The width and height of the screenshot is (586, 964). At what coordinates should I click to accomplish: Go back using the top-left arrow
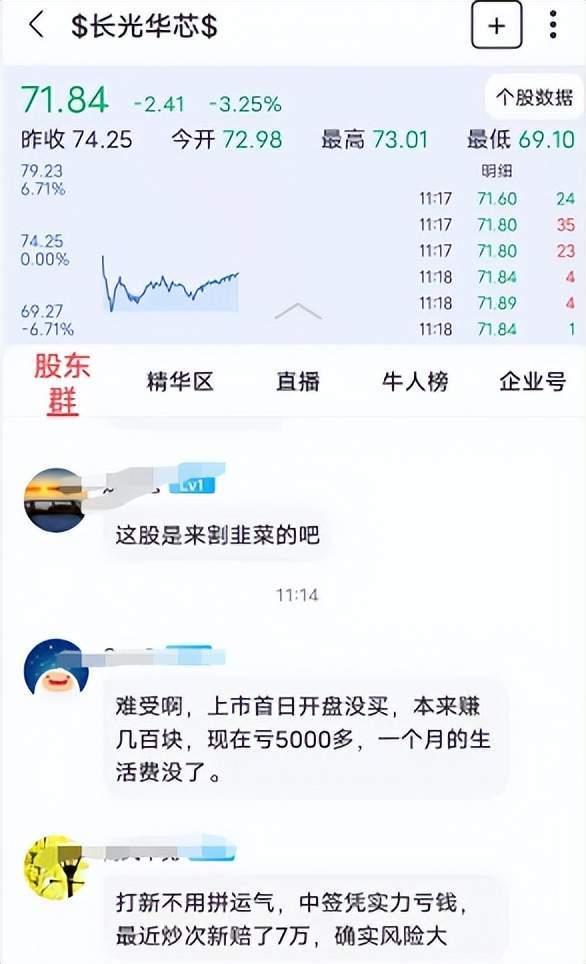point(36,25)
